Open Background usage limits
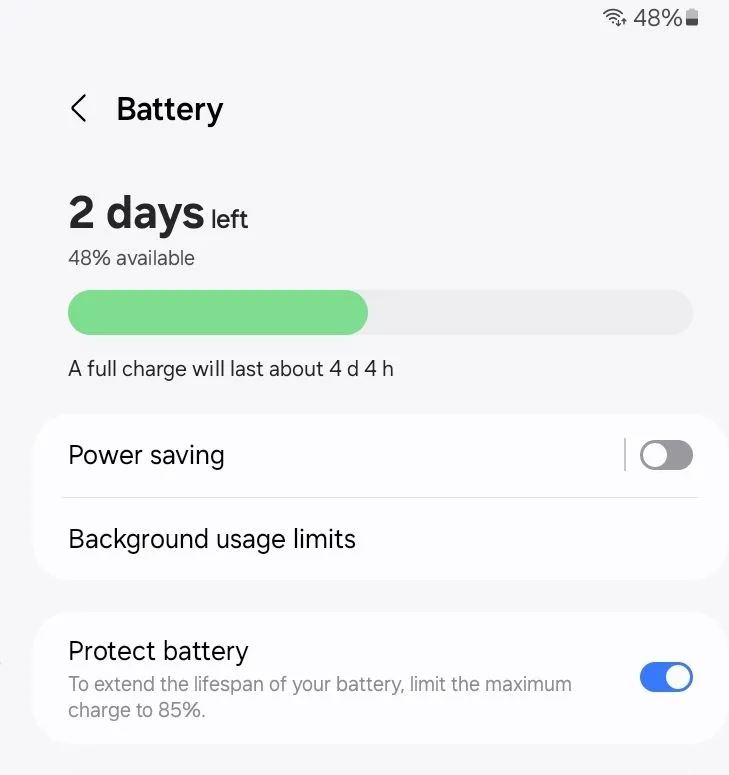The width and height of the screenshot is (729, 775). click(x=212, y=540)
